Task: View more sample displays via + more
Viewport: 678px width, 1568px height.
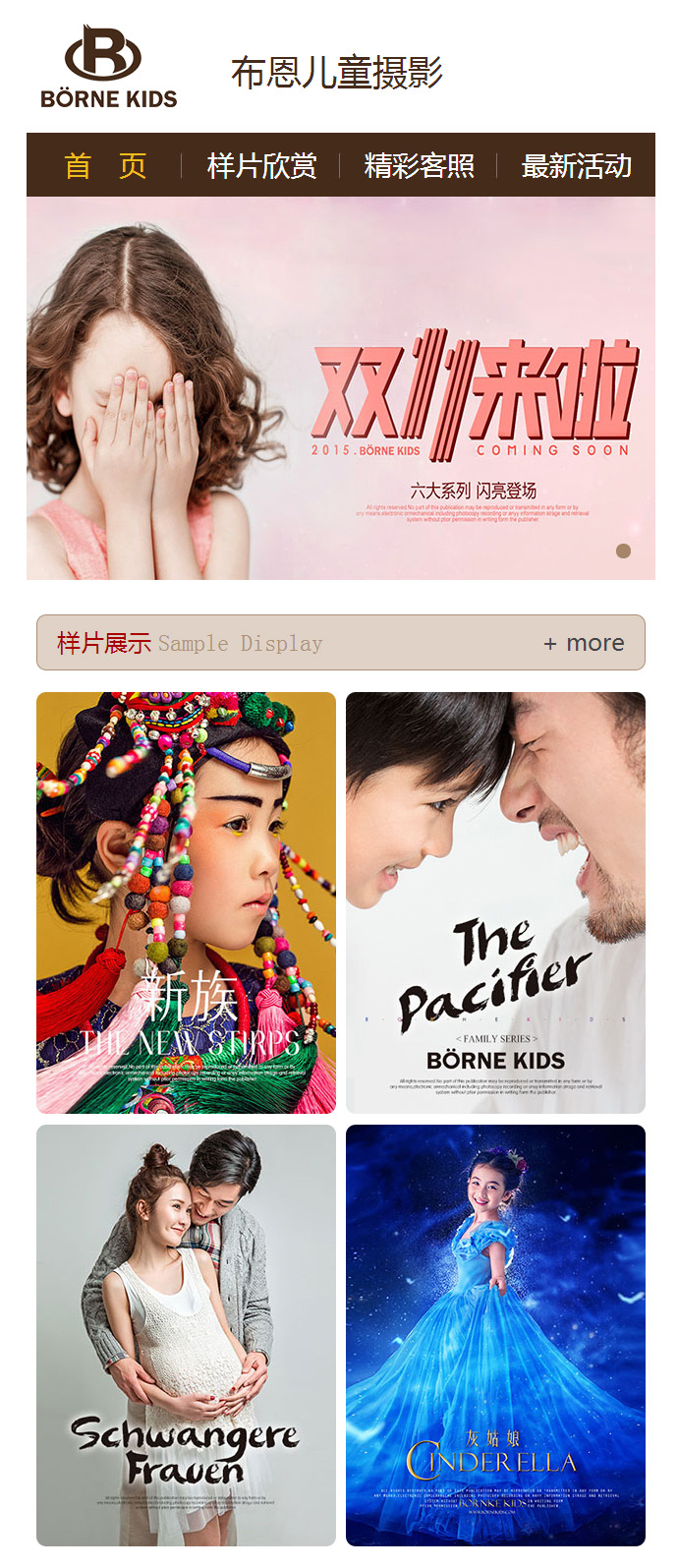Action: coord(584,643)
